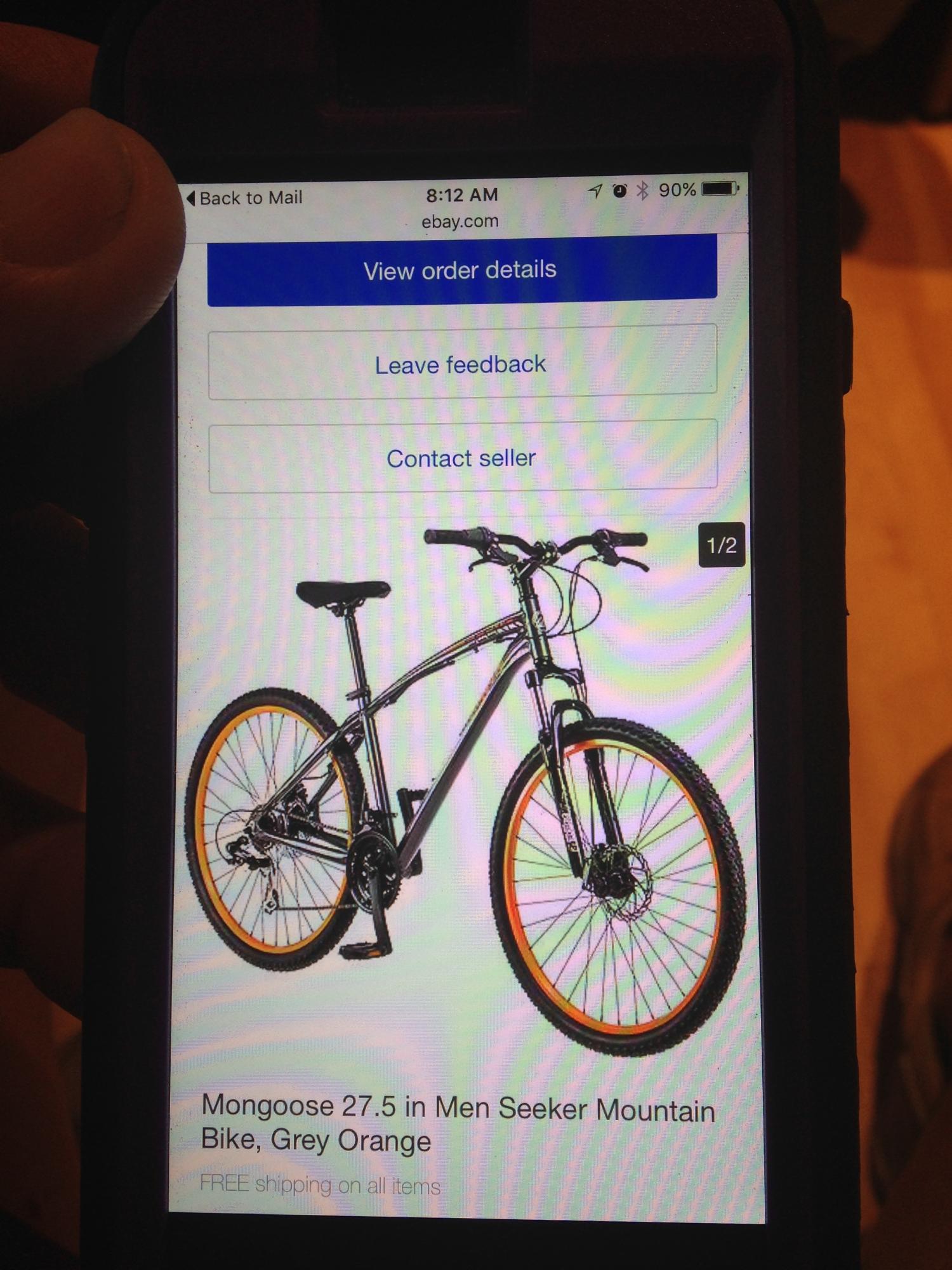Viewport: 952px width, 1270px height.
Task: Return via Back to Mail
Action: click(246, 198)
